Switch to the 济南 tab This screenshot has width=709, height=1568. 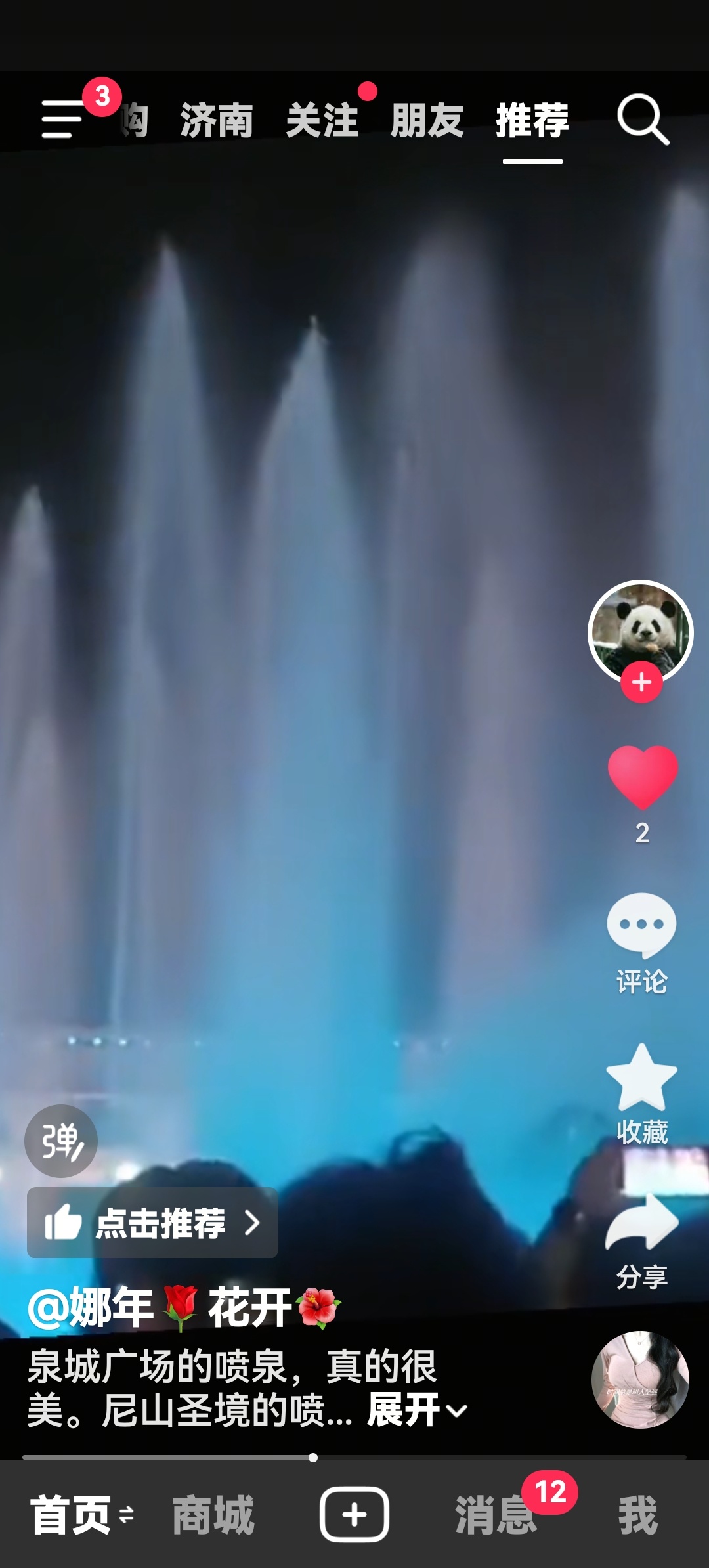pos(217,121)
